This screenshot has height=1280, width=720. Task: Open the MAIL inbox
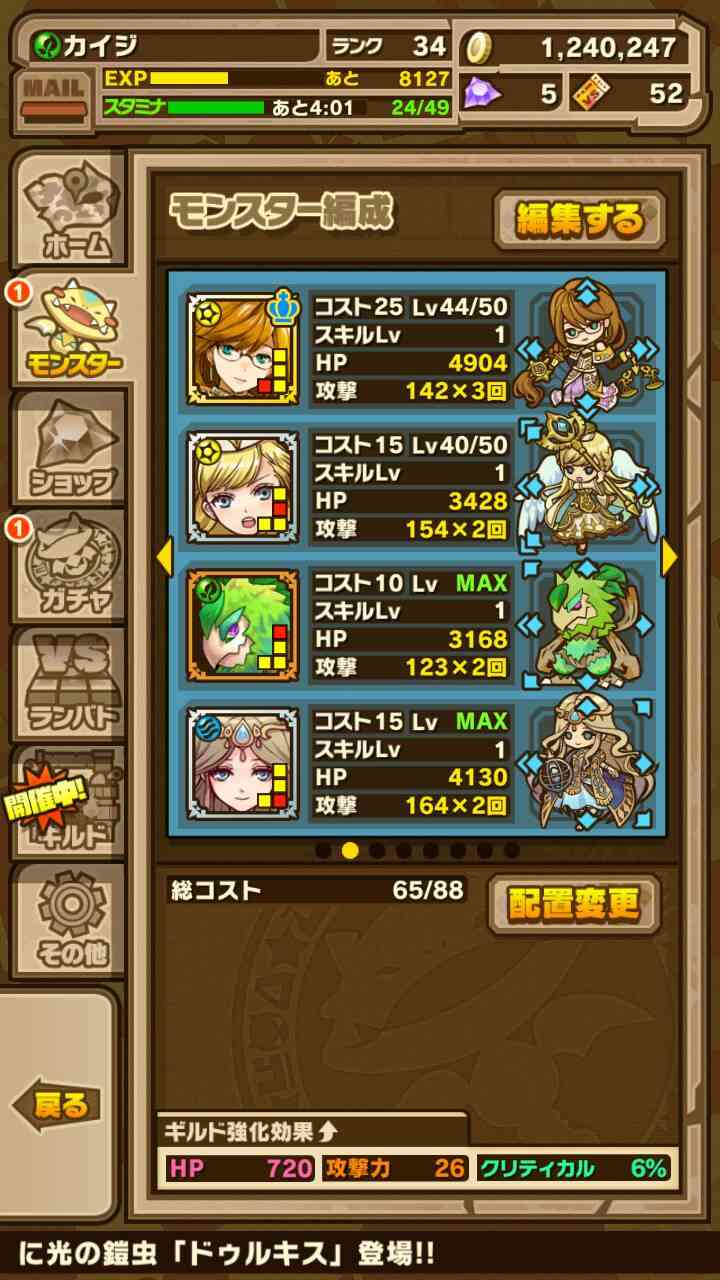pos(51,95)
